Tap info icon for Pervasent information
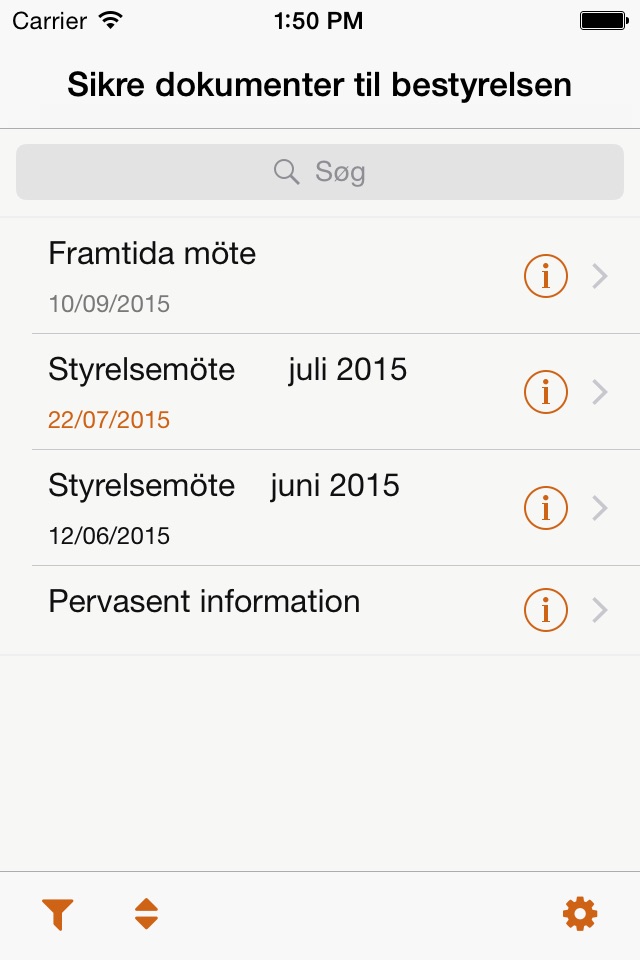 click(x=546, y=610)
